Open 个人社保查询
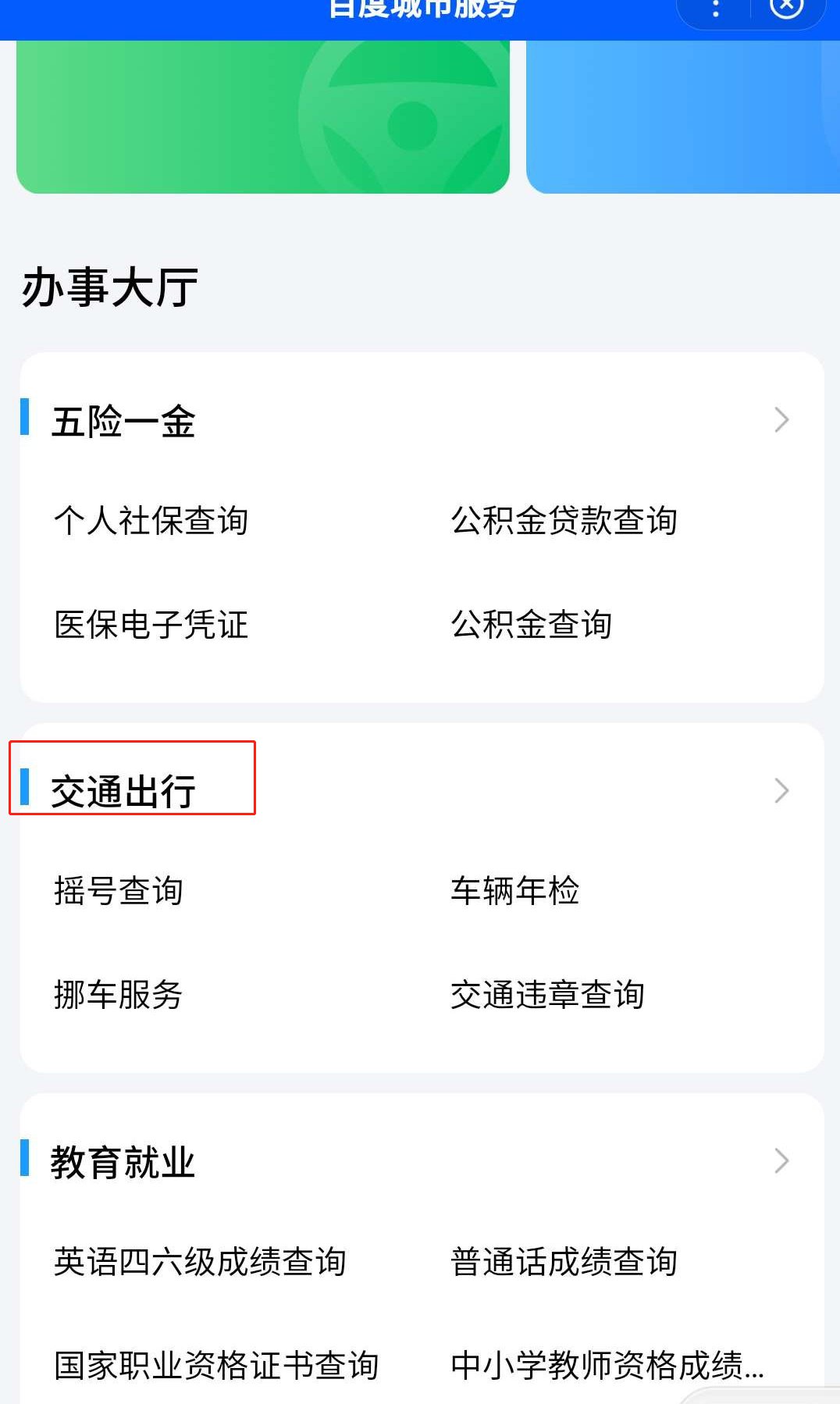Image resolution: width=840 pixels, height=1404 pixels. 151,521
